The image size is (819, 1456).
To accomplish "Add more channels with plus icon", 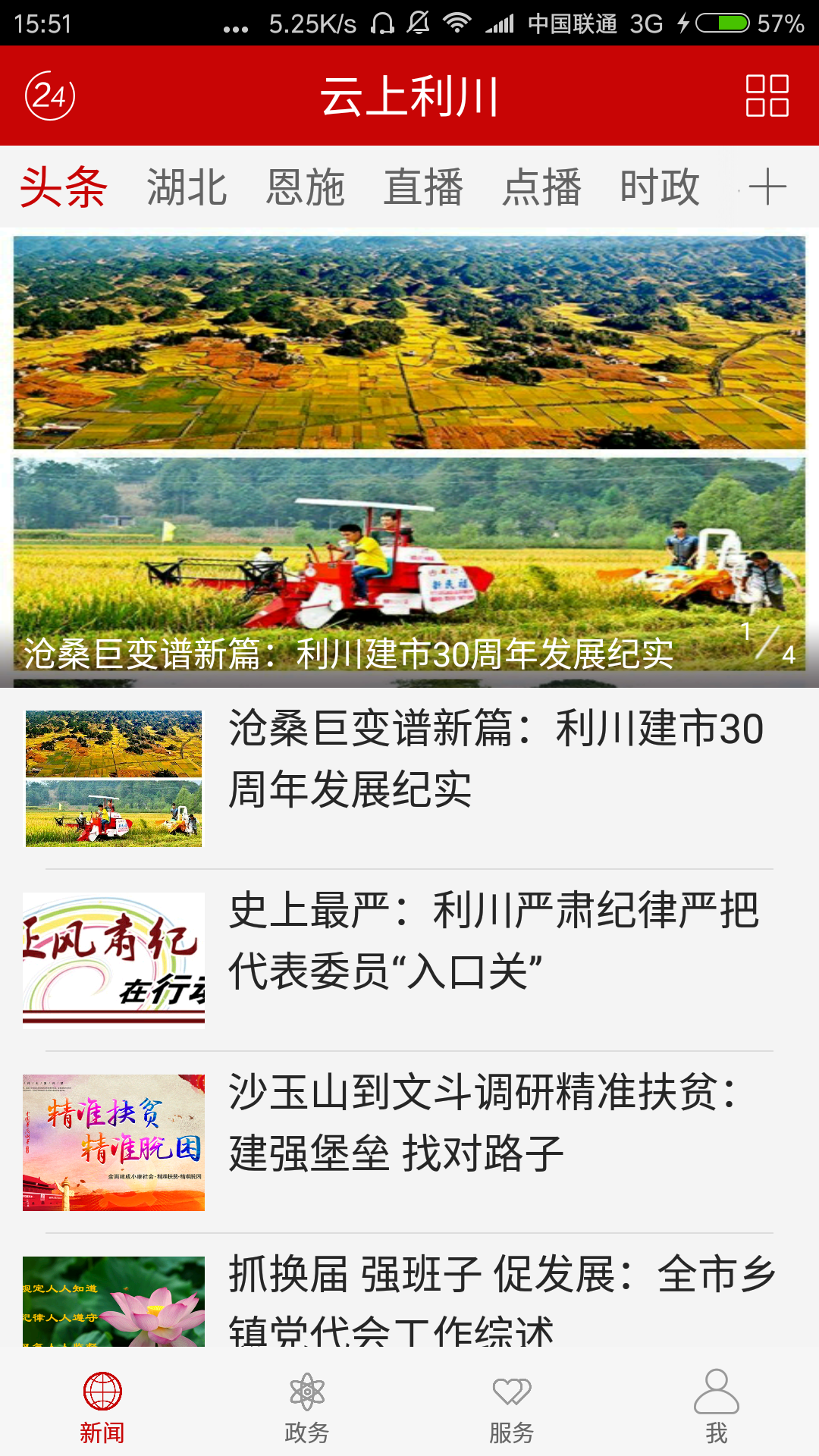I will 767,187.
